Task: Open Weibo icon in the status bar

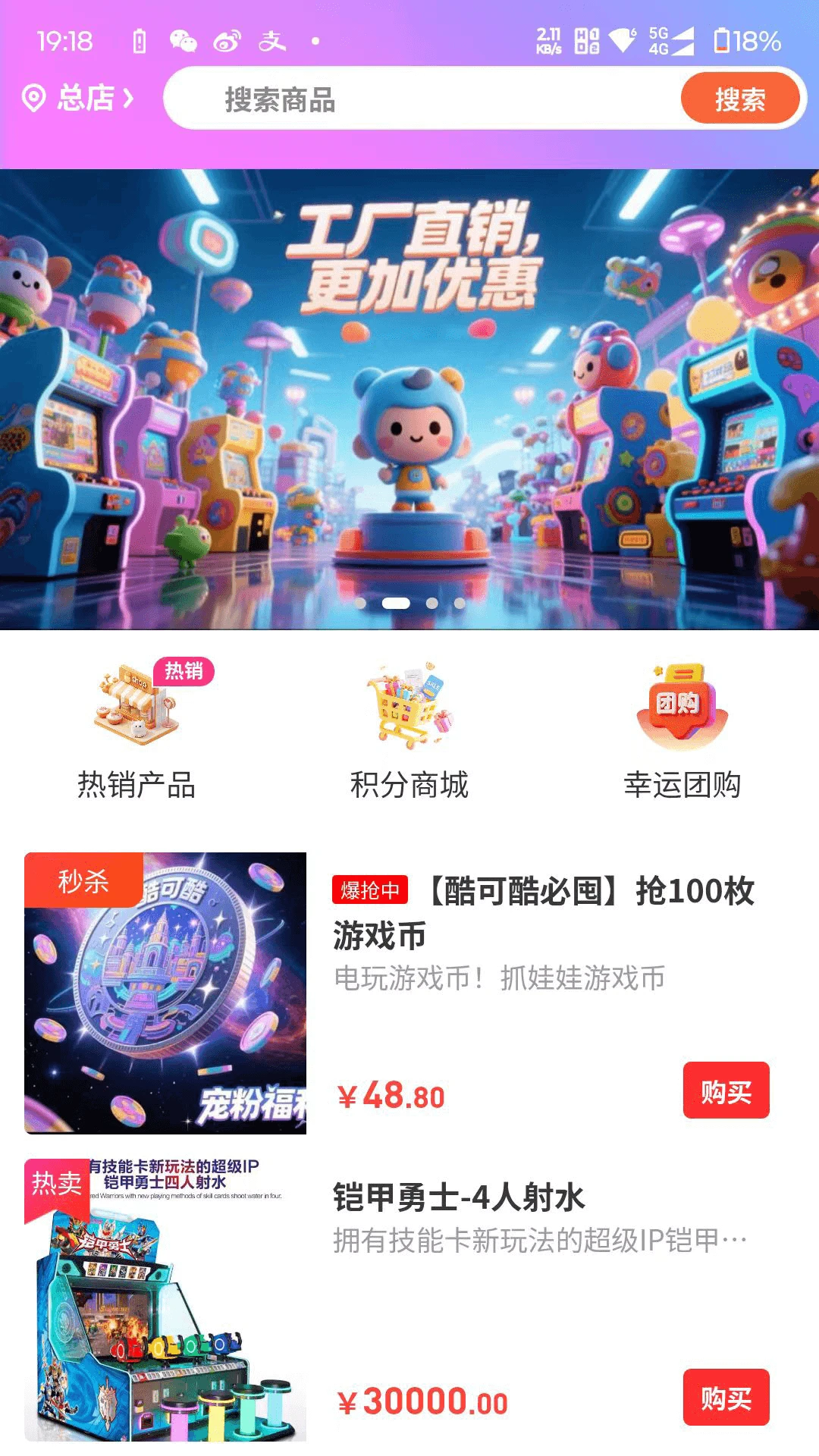Action: coord(225,40)
